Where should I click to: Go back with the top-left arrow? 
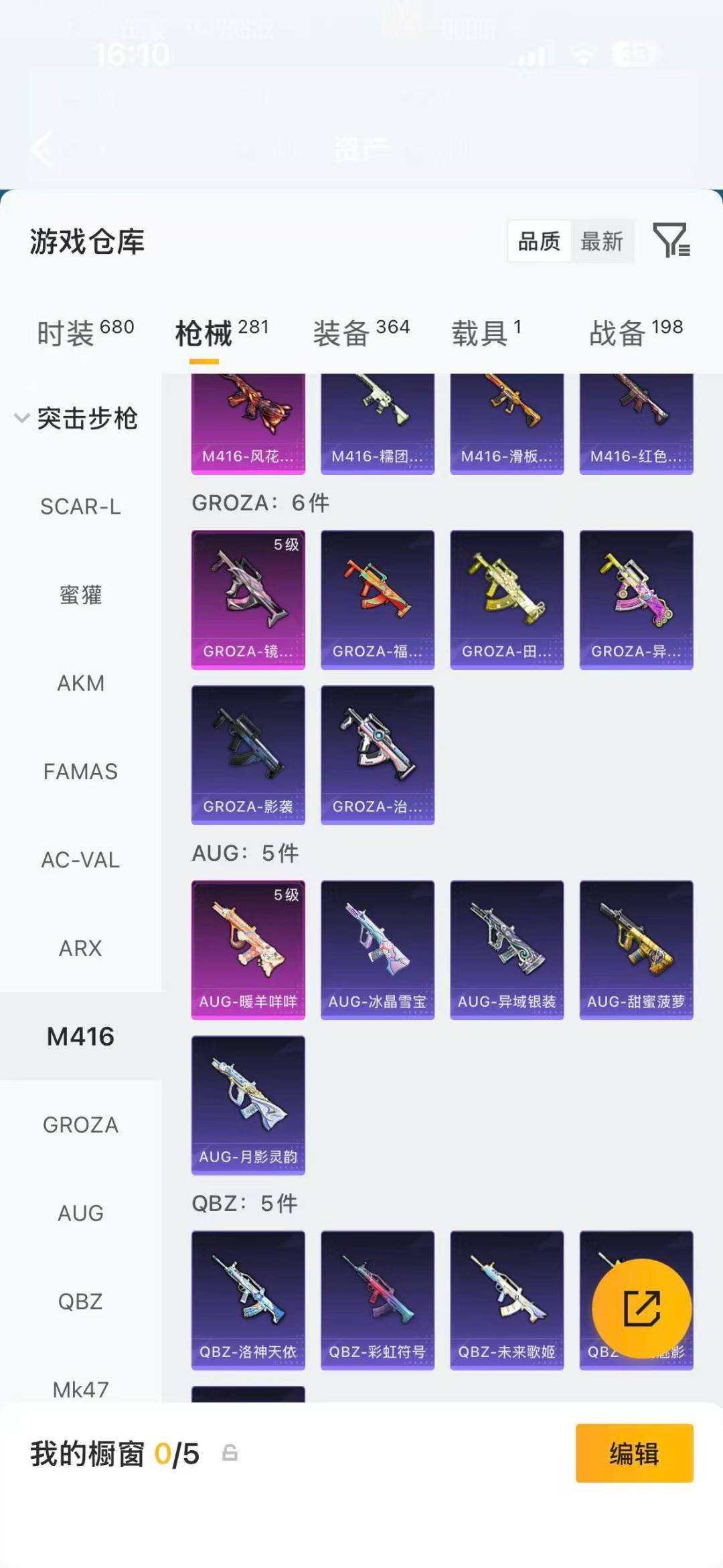coord(42,149)
